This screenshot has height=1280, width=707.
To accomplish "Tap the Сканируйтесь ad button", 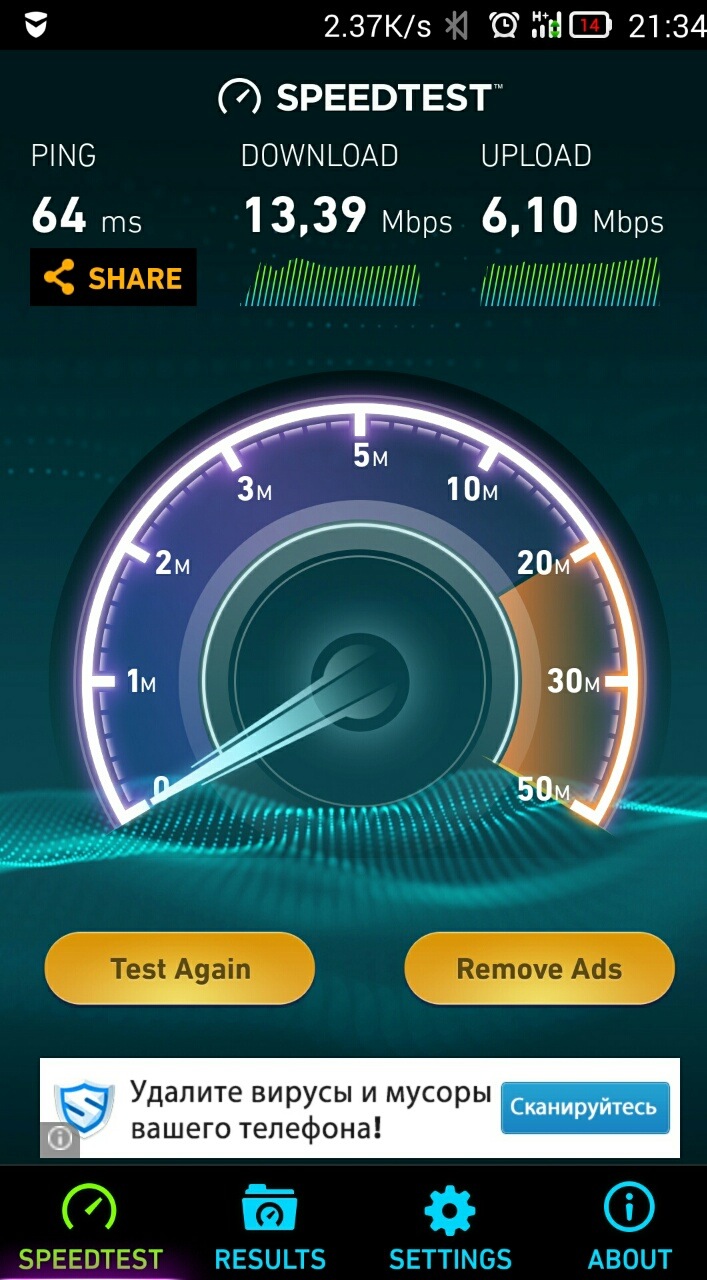I will pos(584,1107).
